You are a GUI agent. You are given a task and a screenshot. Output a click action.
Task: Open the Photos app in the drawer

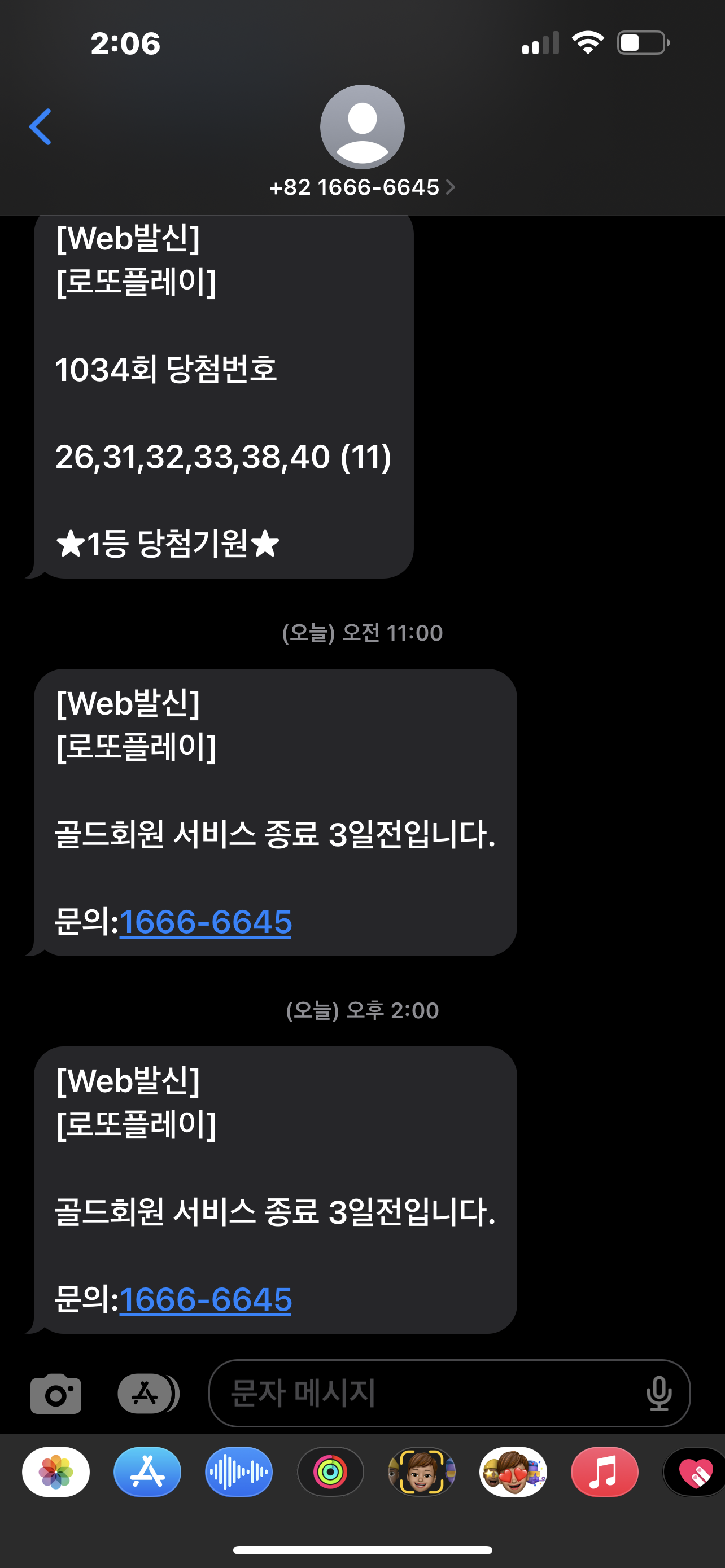point(56,1473)
